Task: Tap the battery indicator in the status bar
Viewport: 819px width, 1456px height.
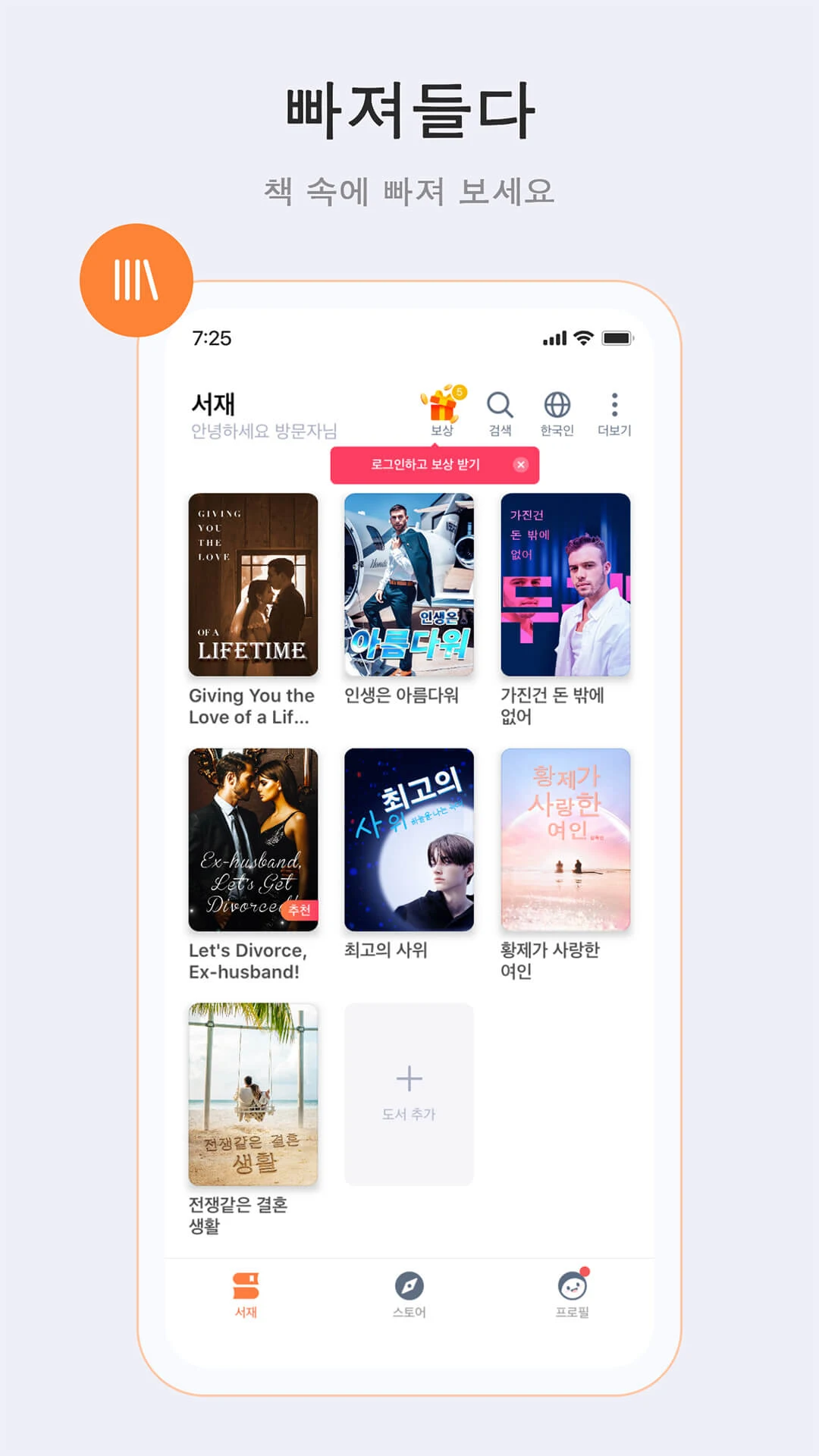Action: coord(614,338)
